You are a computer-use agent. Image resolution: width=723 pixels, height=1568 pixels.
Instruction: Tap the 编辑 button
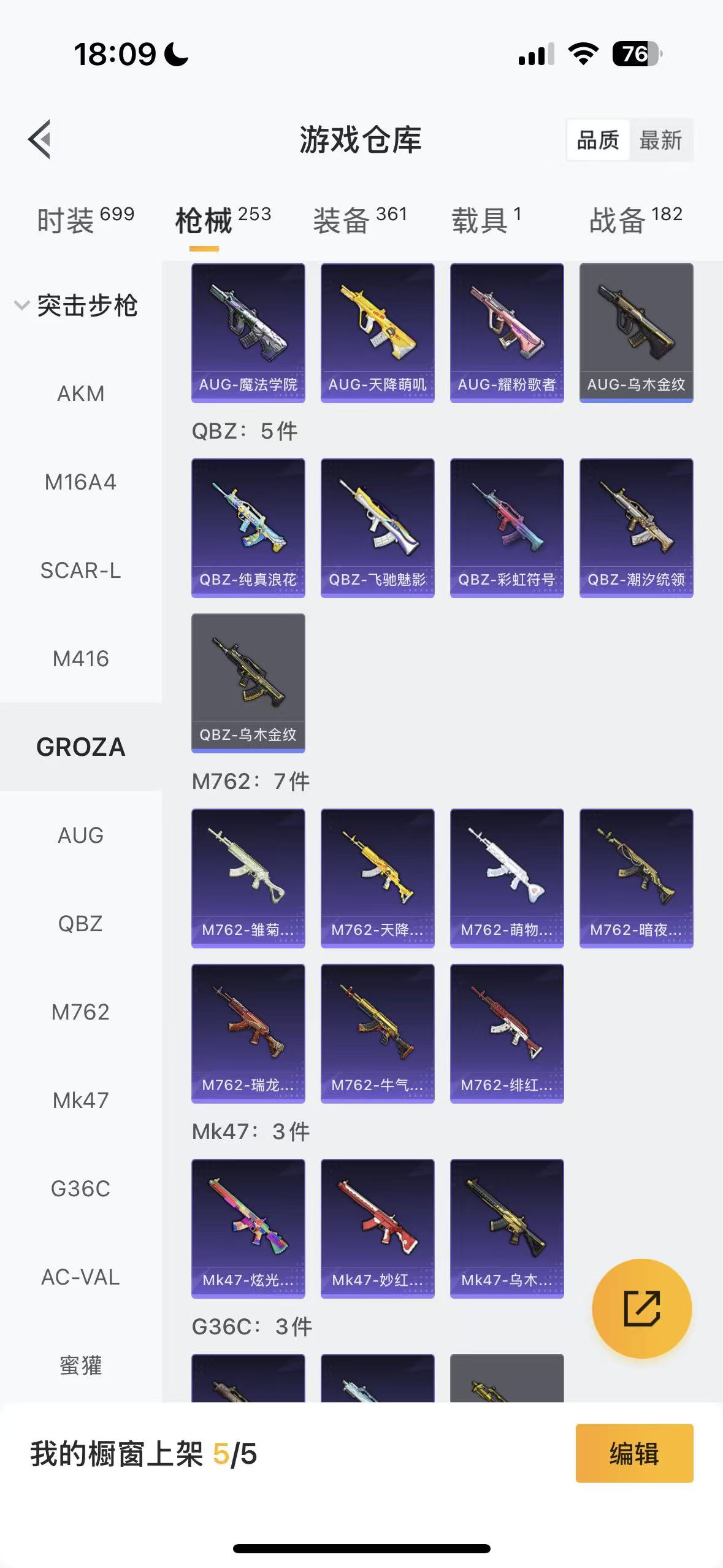(x=634, y=1453)
